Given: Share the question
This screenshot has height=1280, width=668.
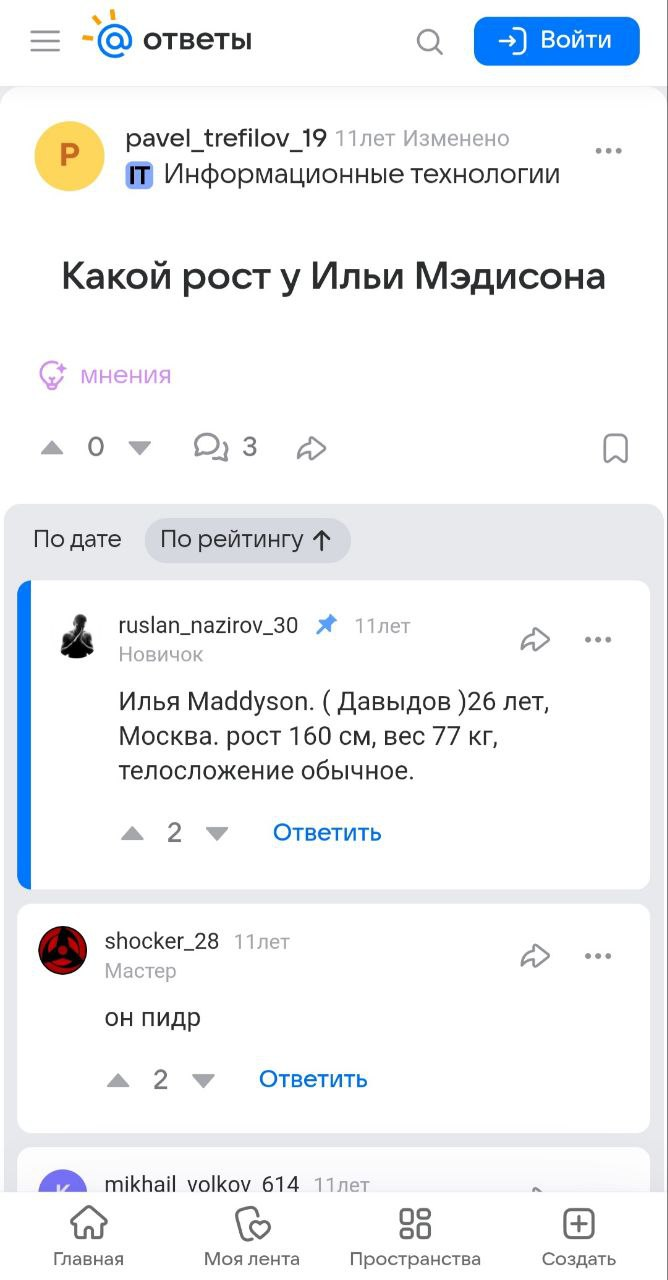Looking at the screenshot, I should point(312,448).
